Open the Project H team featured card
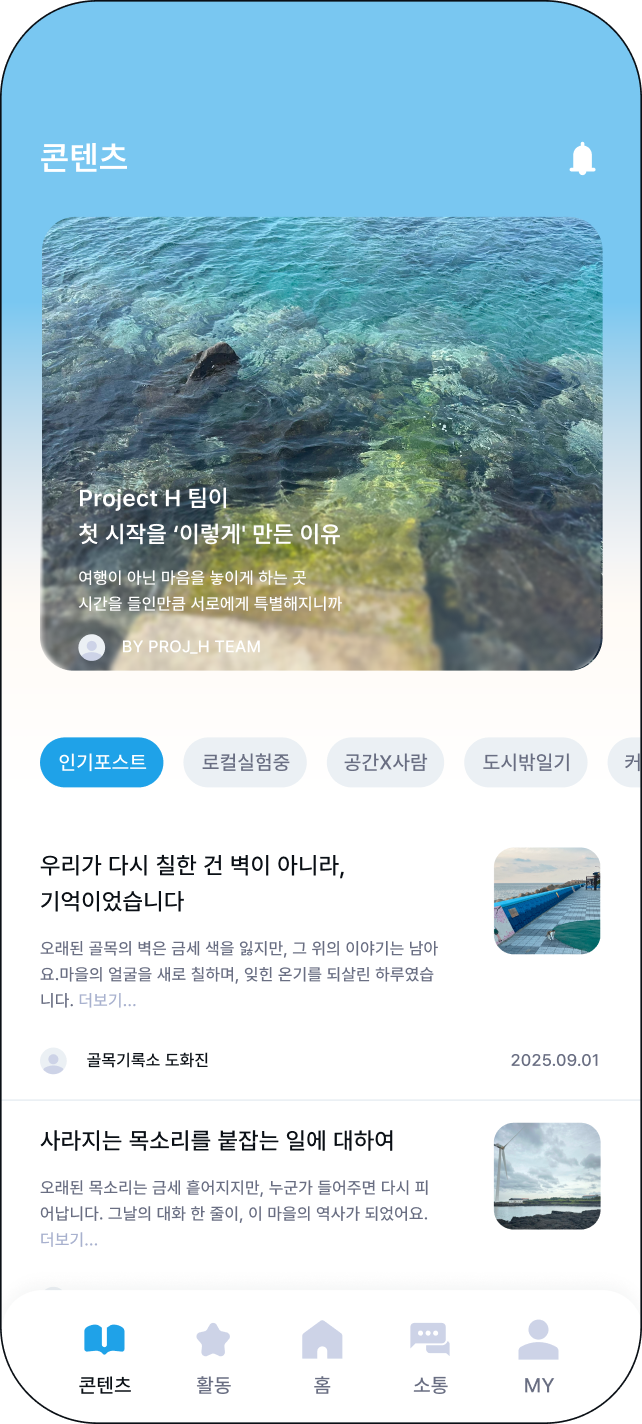642x1424 pixels. [321, 443]
